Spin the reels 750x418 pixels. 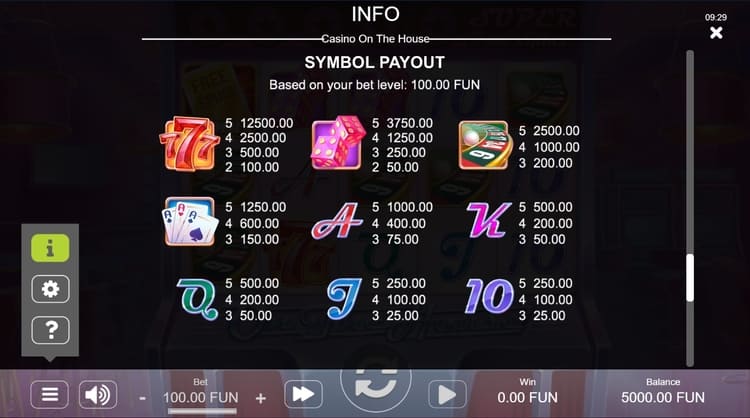[x=374, y=387]
